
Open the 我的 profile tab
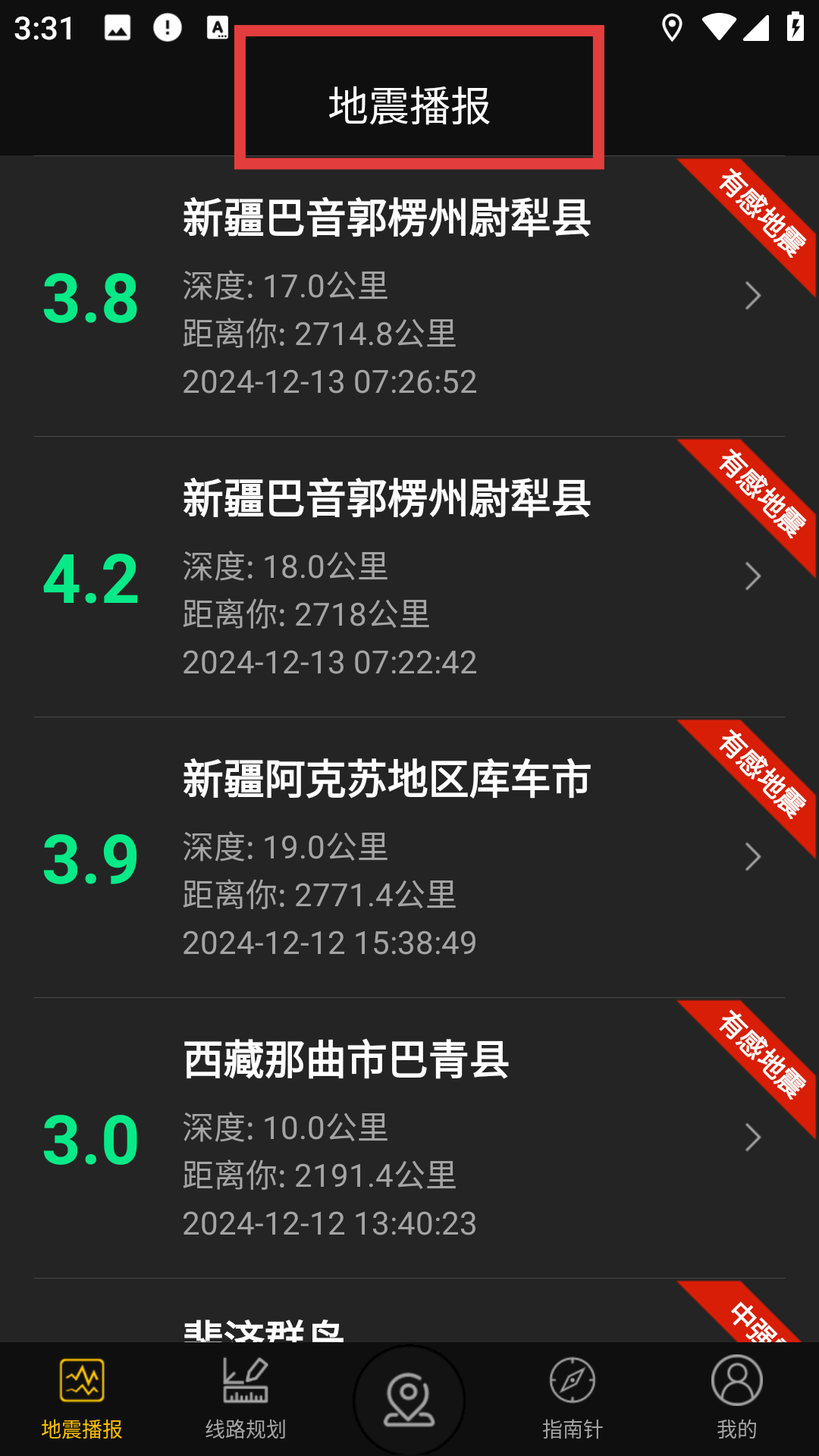pyautogui.click(x=736, y=1399)
